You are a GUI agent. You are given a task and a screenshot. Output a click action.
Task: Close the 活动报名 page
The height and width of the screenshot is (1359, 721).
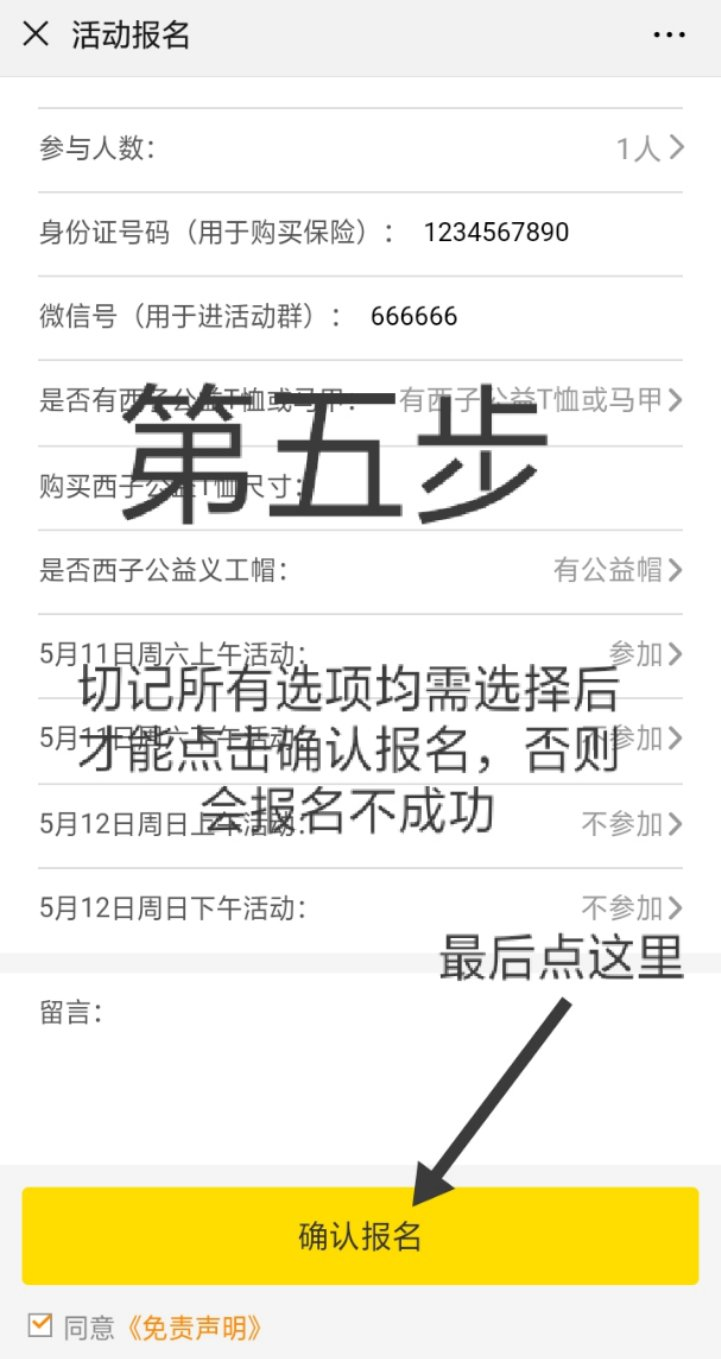[x=35, y=35]
